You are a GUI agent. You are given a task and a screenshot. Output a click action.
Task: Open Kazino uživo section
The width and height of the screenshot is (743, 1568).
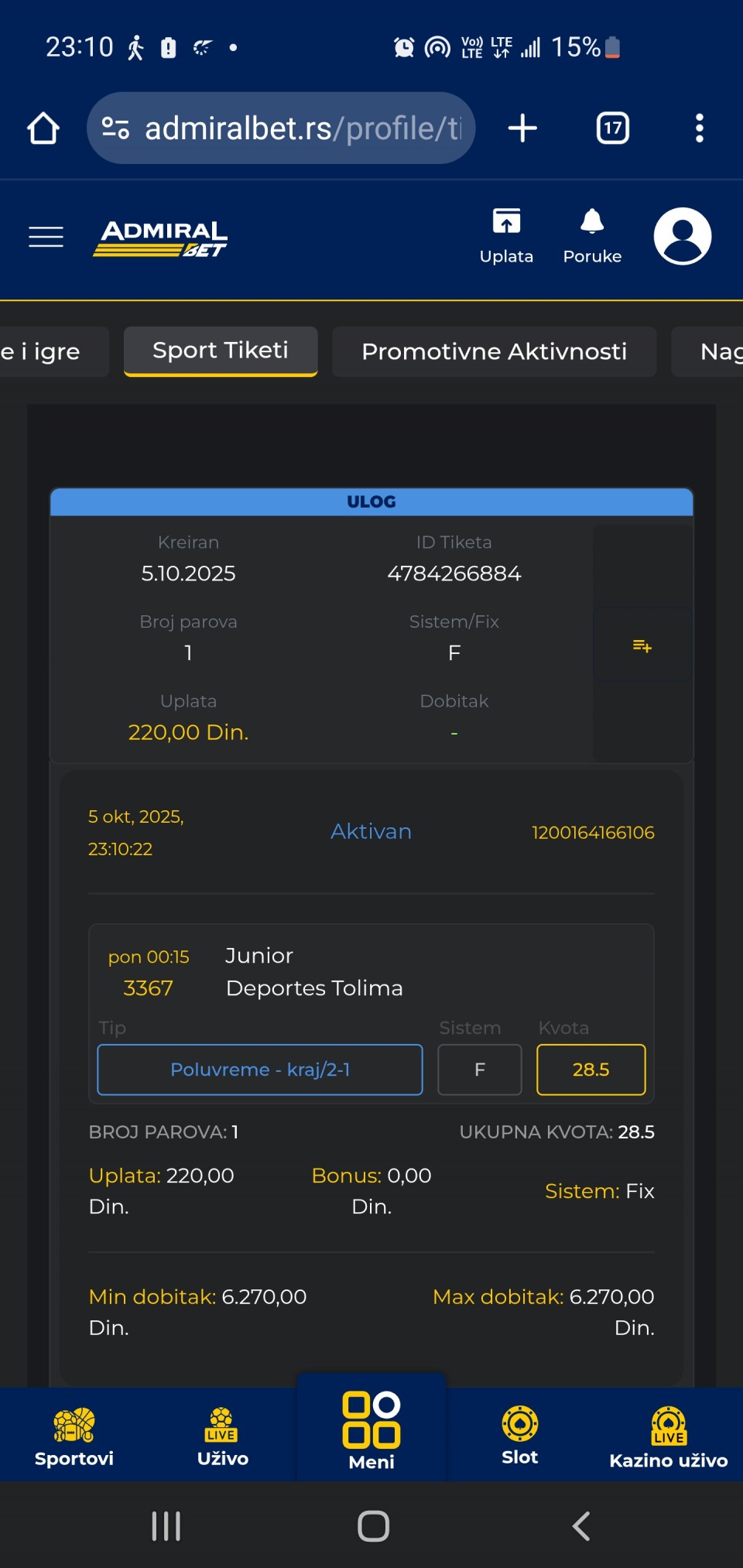click(668, 1436)
